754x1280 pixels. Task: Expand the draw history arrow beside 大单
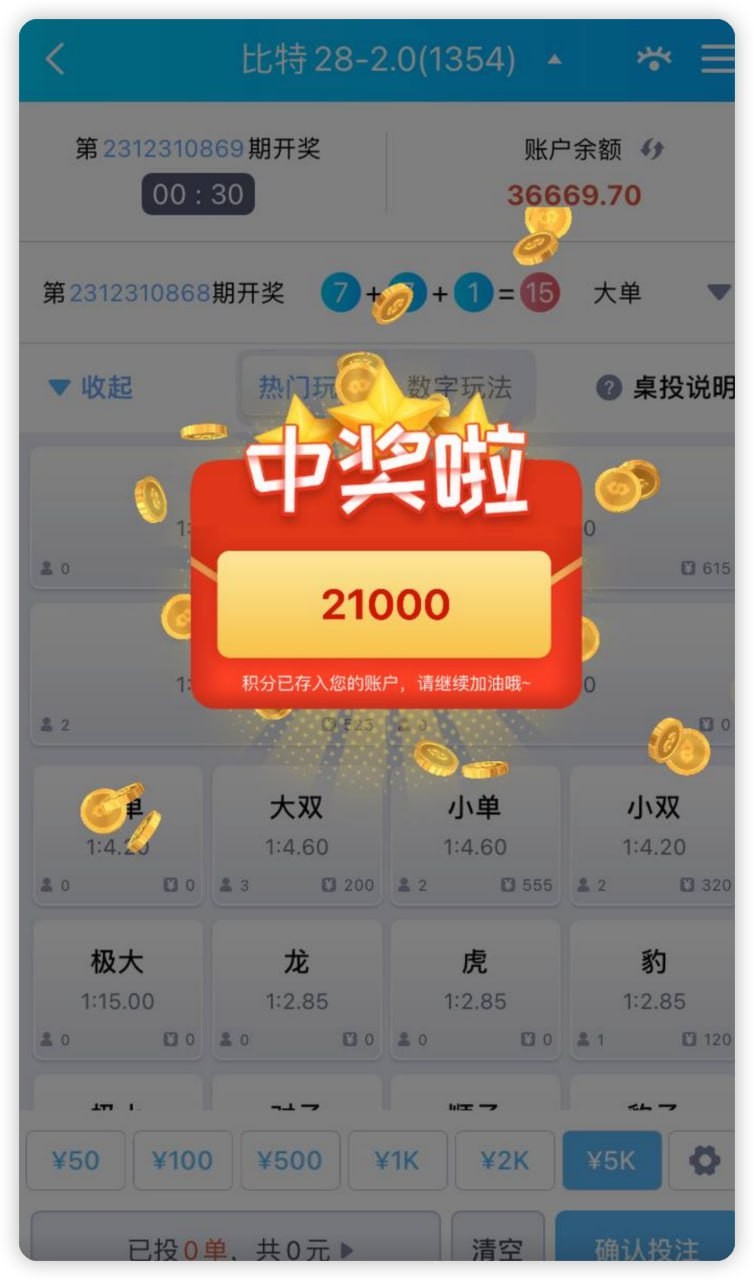pos(718,293)
